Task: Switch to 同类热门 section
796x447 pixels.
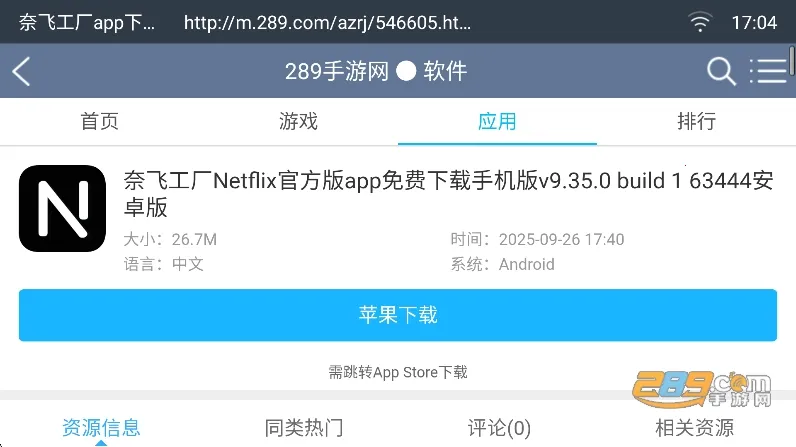Action: (x=304, y=428)
